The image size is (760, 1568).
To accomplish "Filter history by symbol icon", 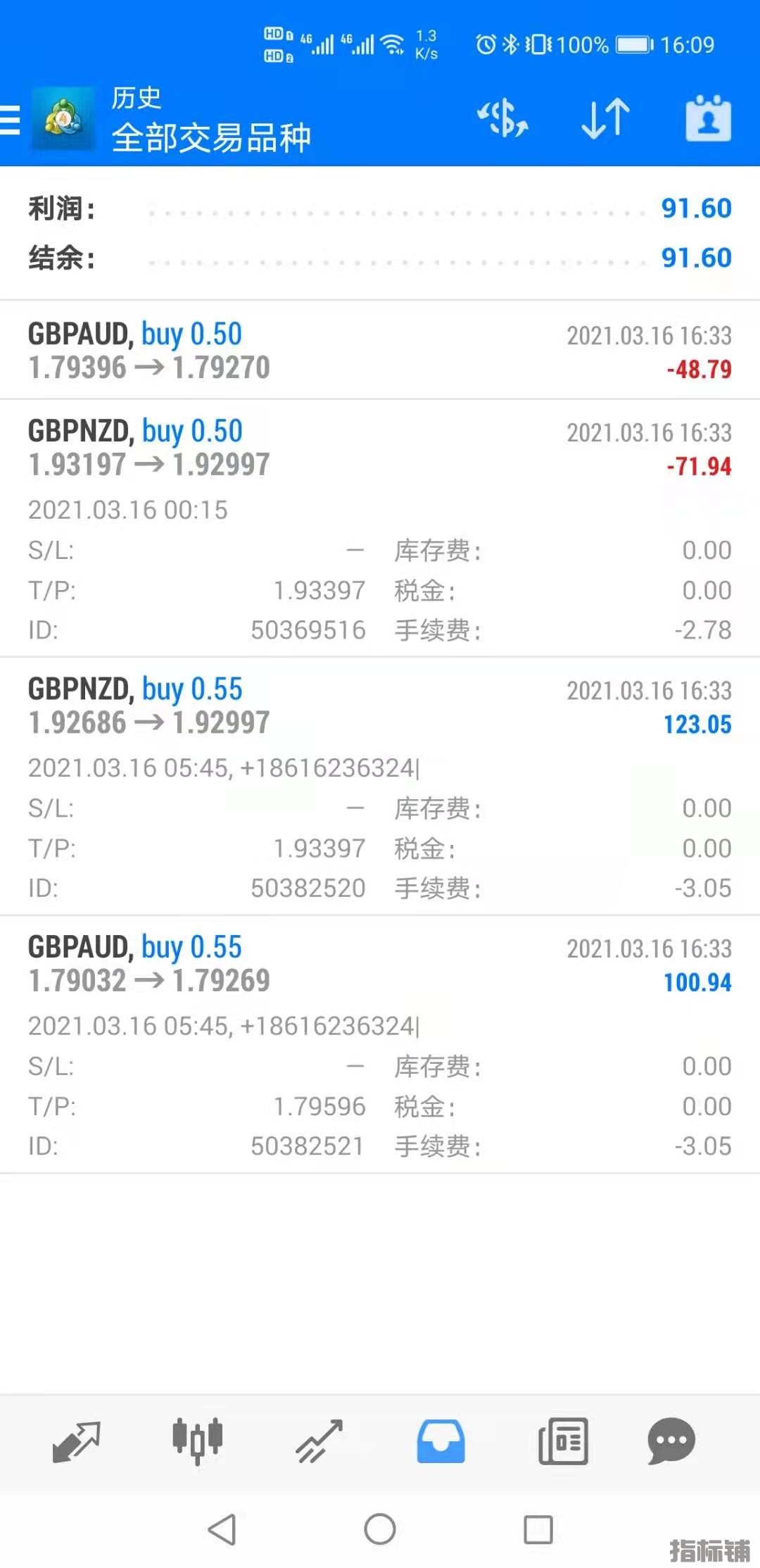I will 502,118.
